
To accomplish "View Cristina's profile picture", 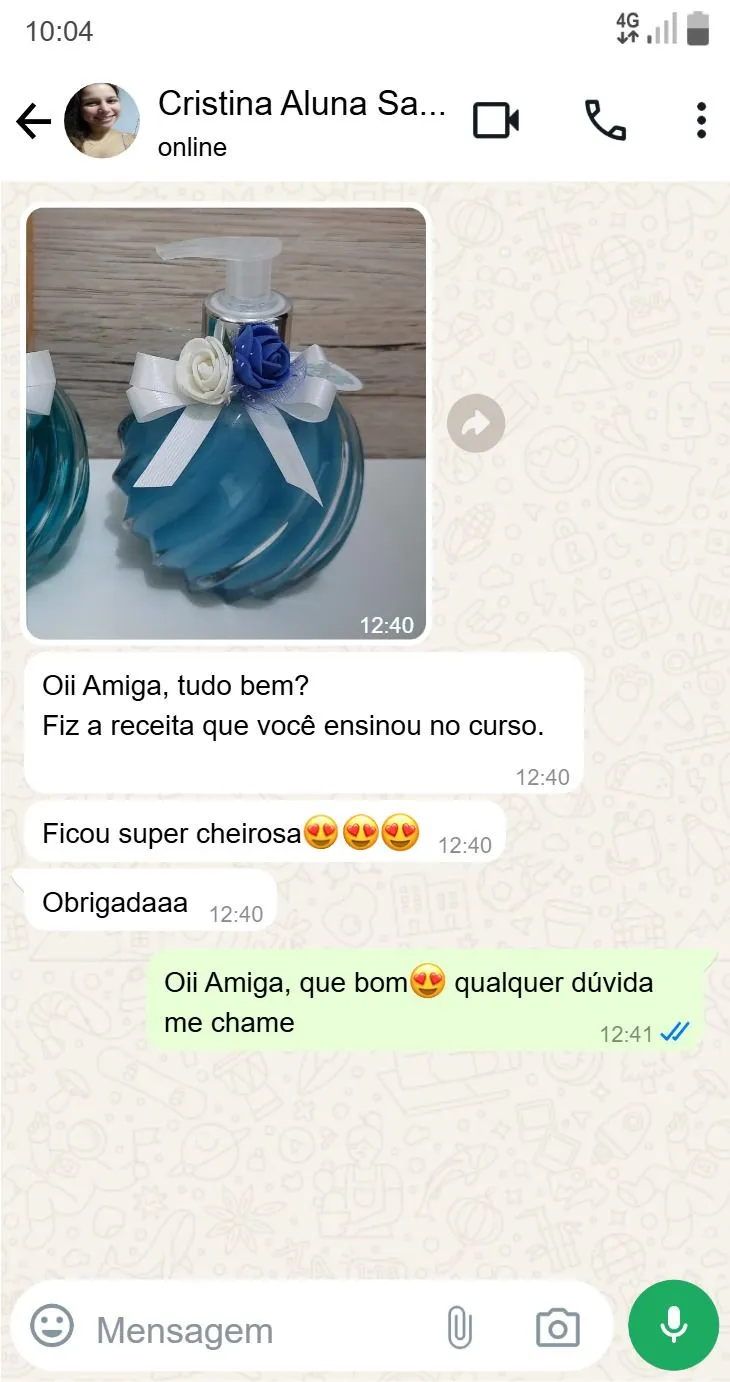I will pyautogui.click(x=101, y=121).
